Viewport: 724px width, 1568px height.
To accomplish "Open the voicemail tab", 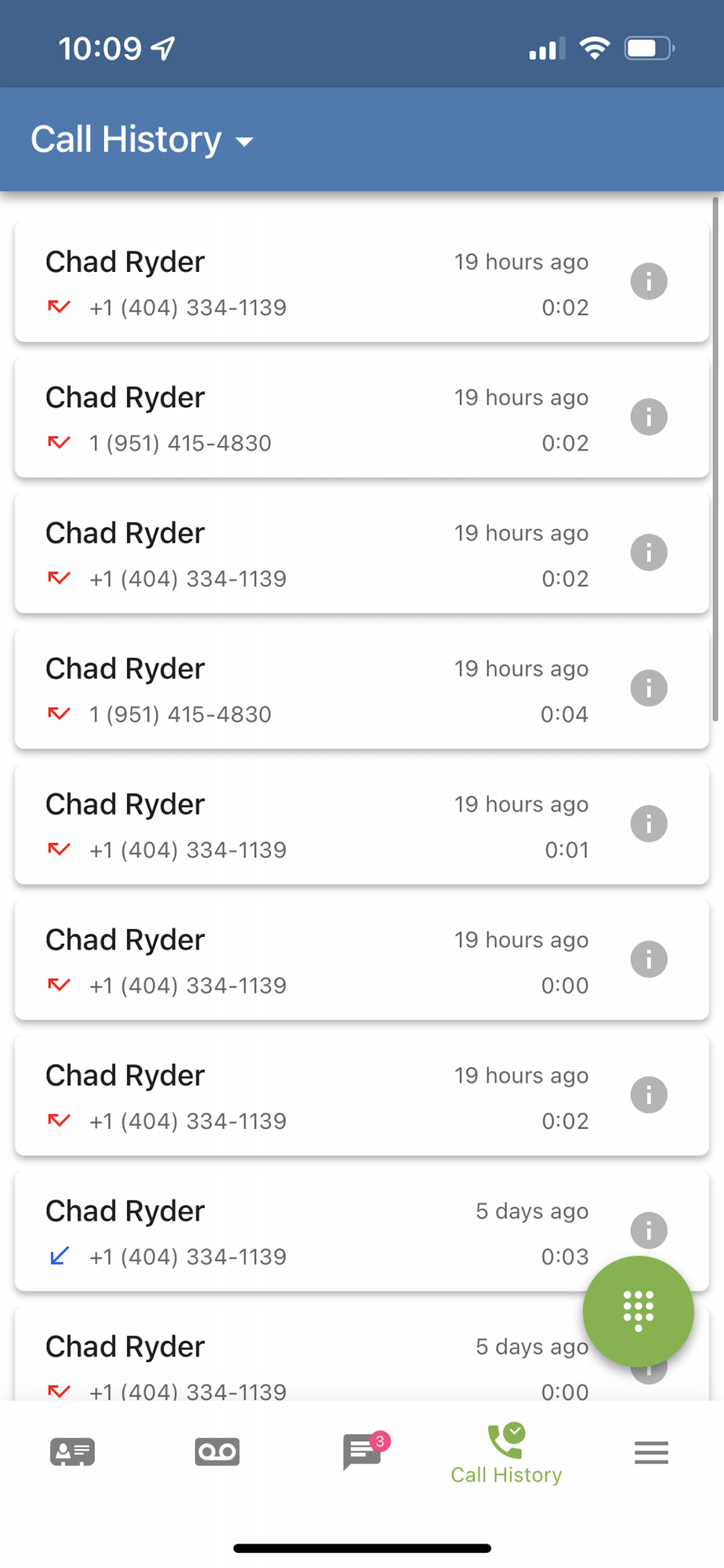I will 217,1452.
